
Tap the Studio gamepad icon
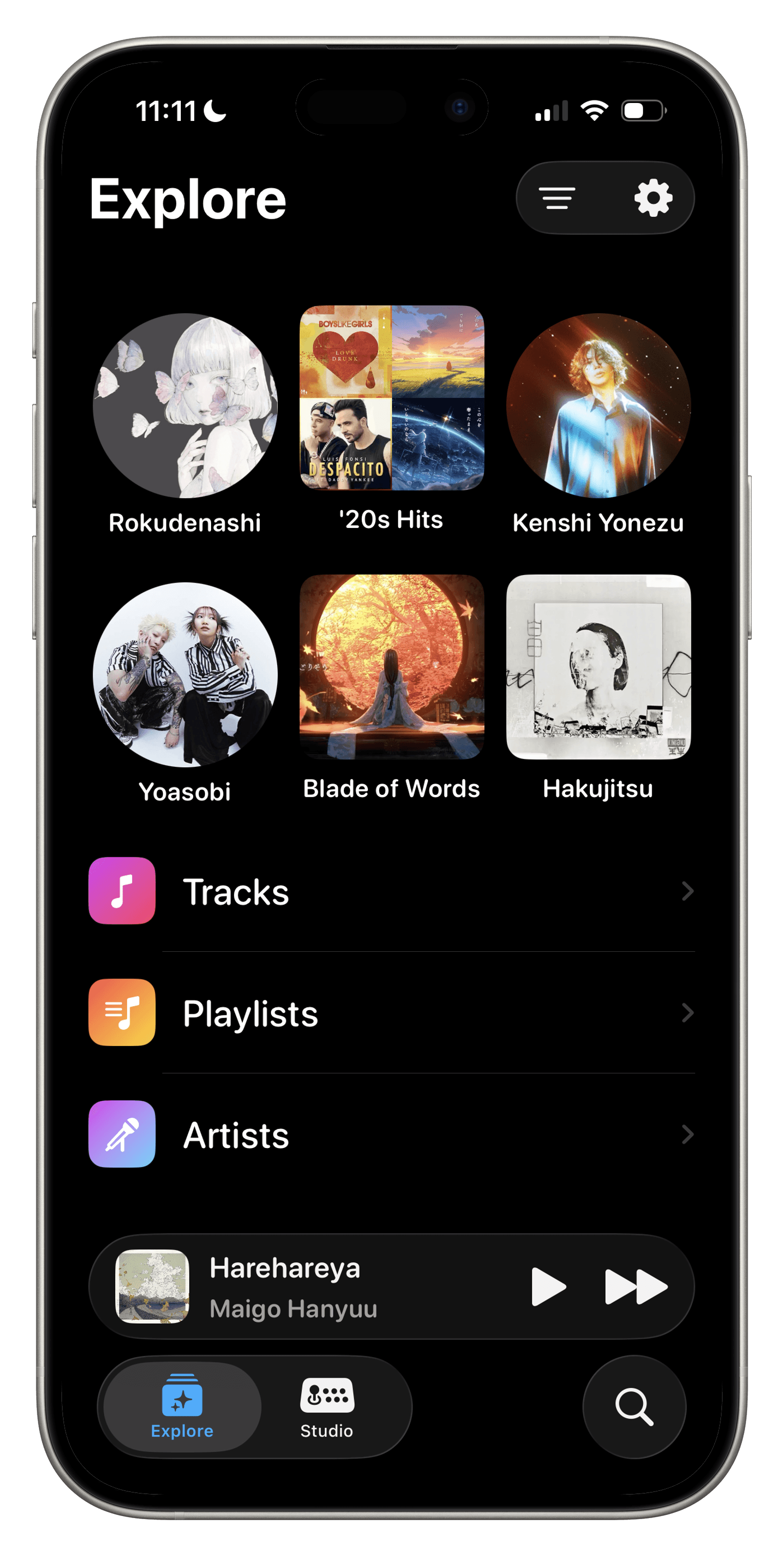click(x=326, y=1395)
